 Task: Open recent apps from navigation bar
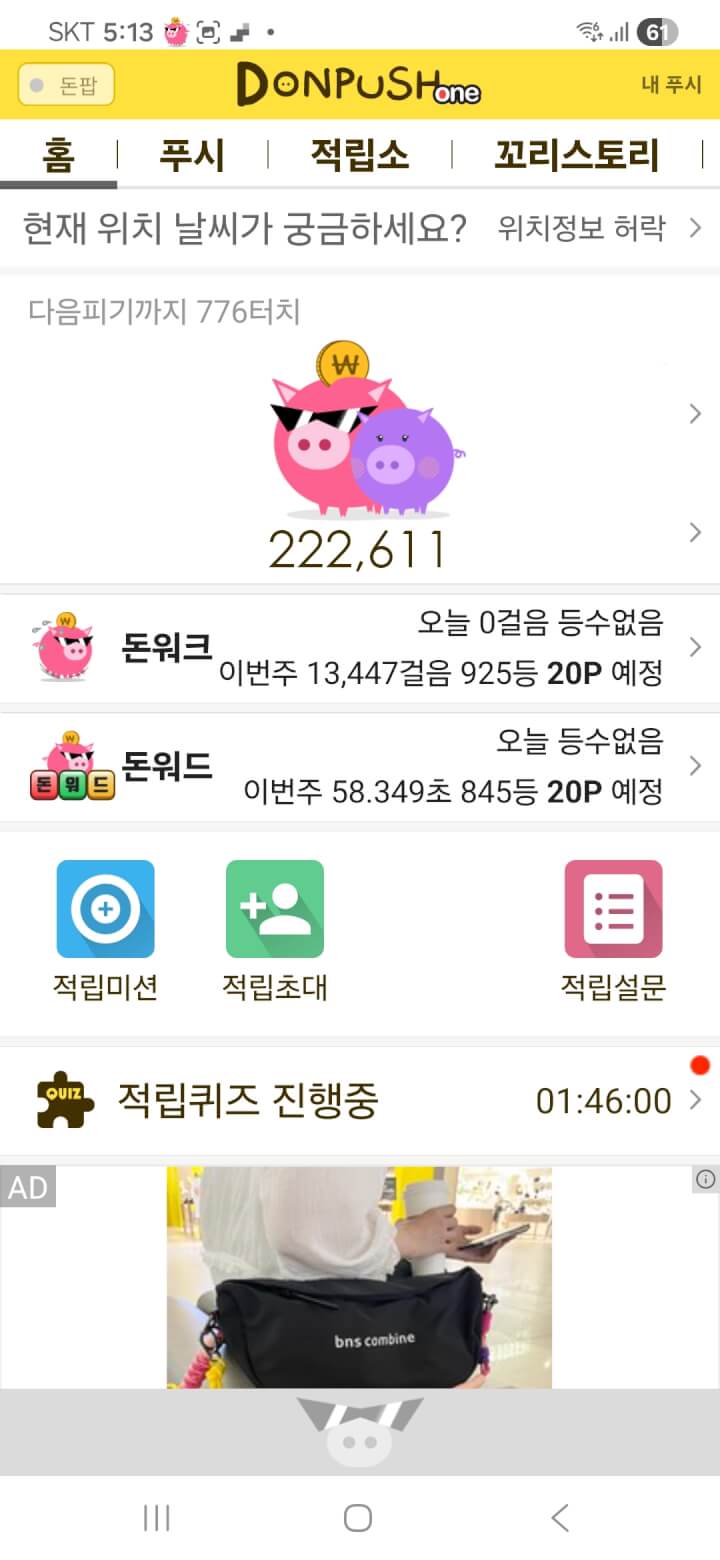click(157, 1517)
